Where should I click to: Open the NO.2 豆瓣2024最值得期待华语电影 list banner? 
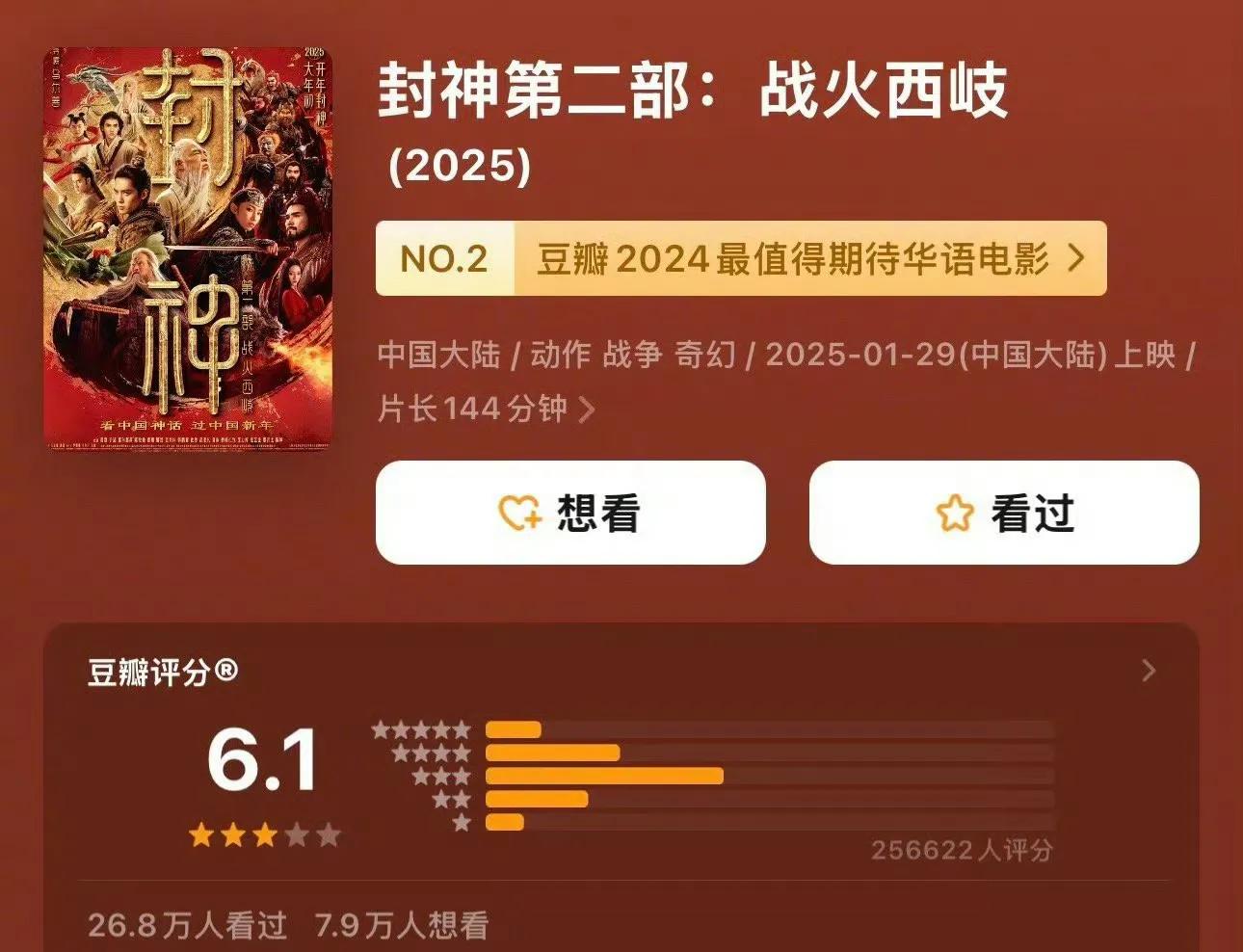[740, 258]
